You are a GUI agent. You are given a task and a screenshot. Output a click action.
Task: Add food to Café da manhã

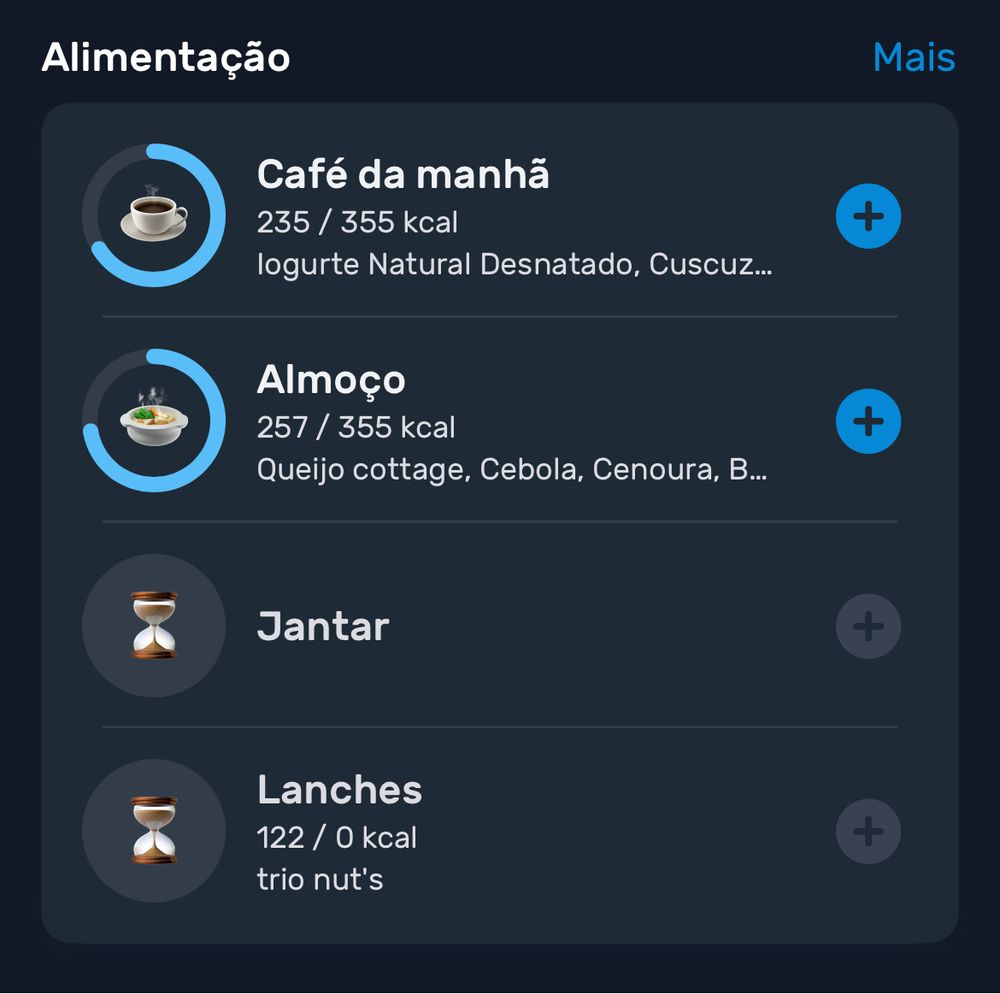(x=868, y=216)
